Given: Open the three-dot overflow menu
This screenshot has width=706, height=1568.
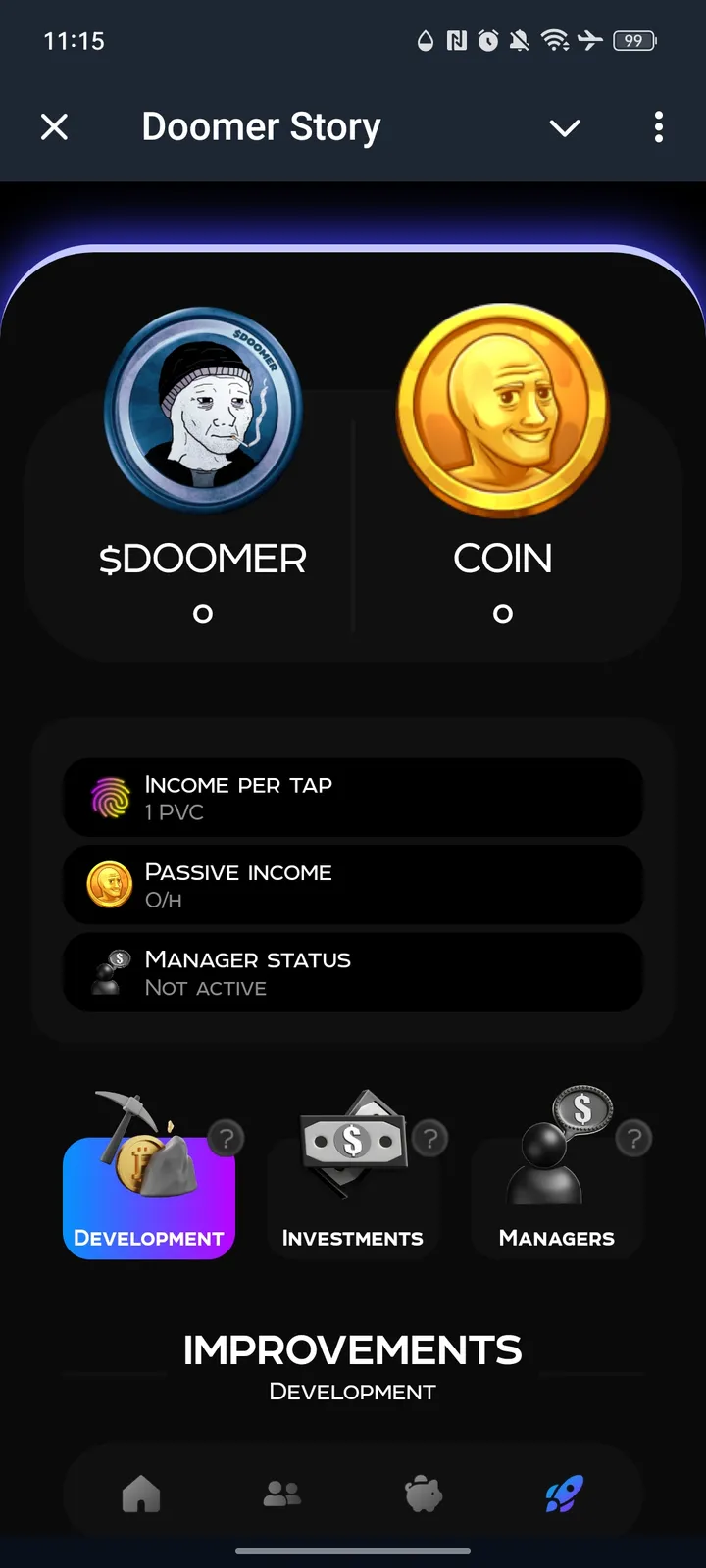Looking at the screenshot, I should point(658,127).
